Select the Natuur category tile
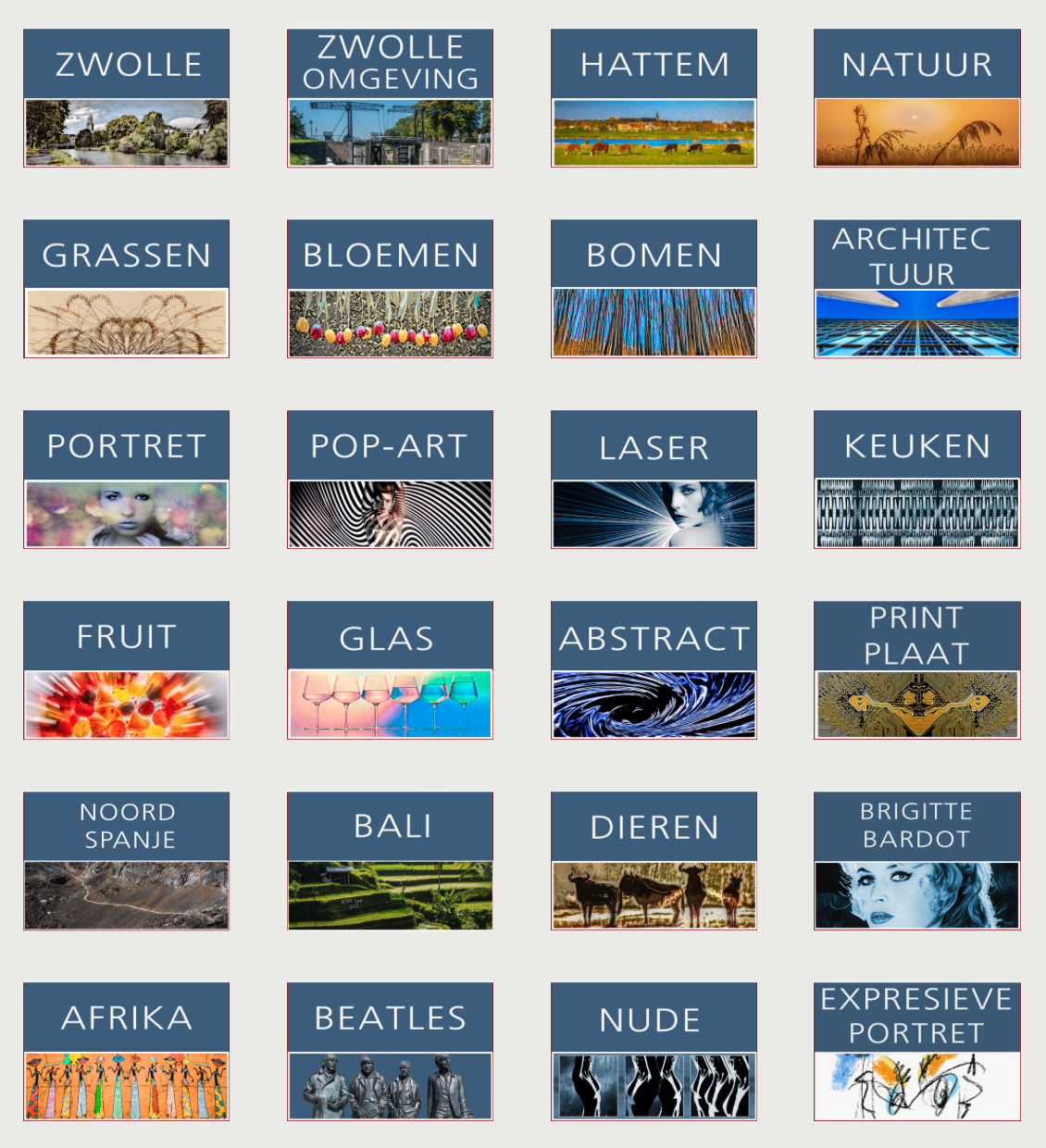 (916, 98)
